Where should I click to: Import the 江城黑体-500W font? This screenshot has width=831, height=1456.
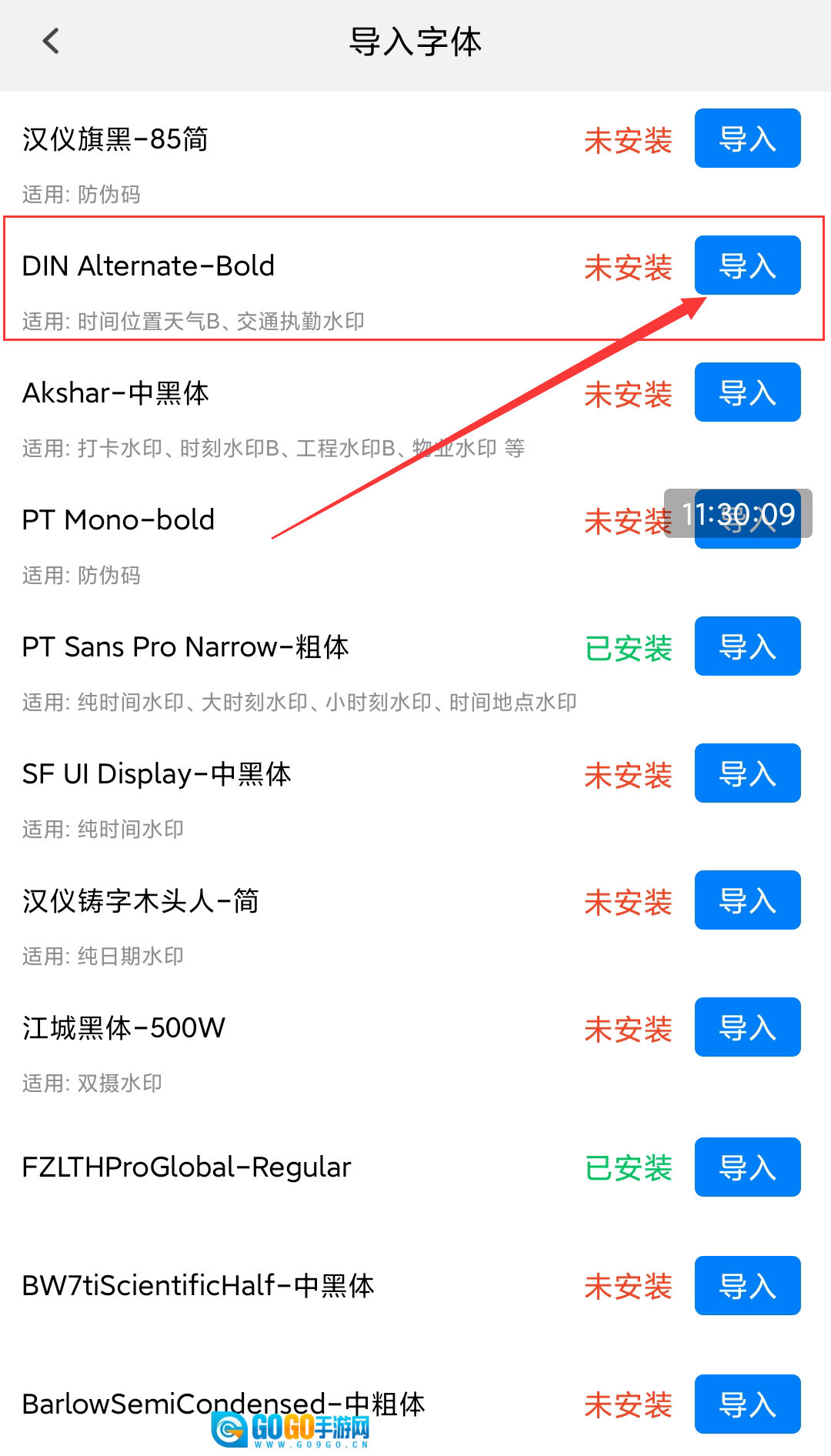coord(747,1027)
